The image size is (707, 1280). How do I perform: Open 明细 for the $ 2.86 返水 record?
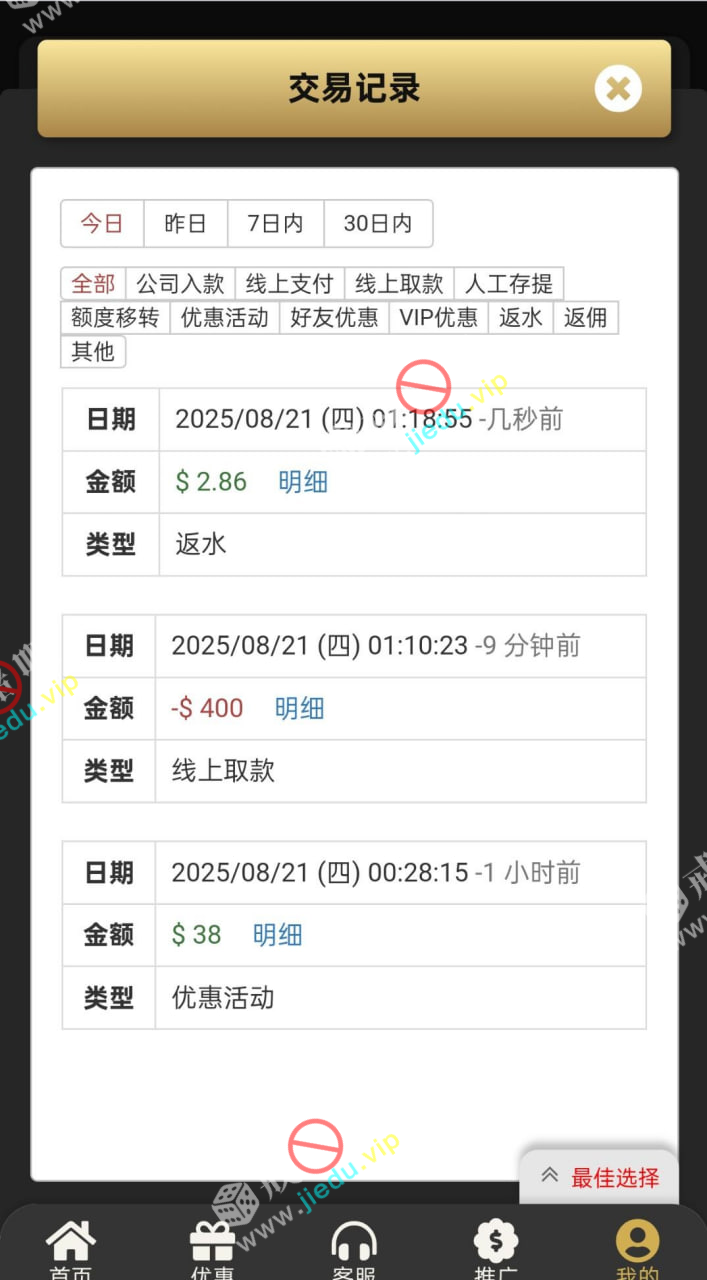point(303,482)
